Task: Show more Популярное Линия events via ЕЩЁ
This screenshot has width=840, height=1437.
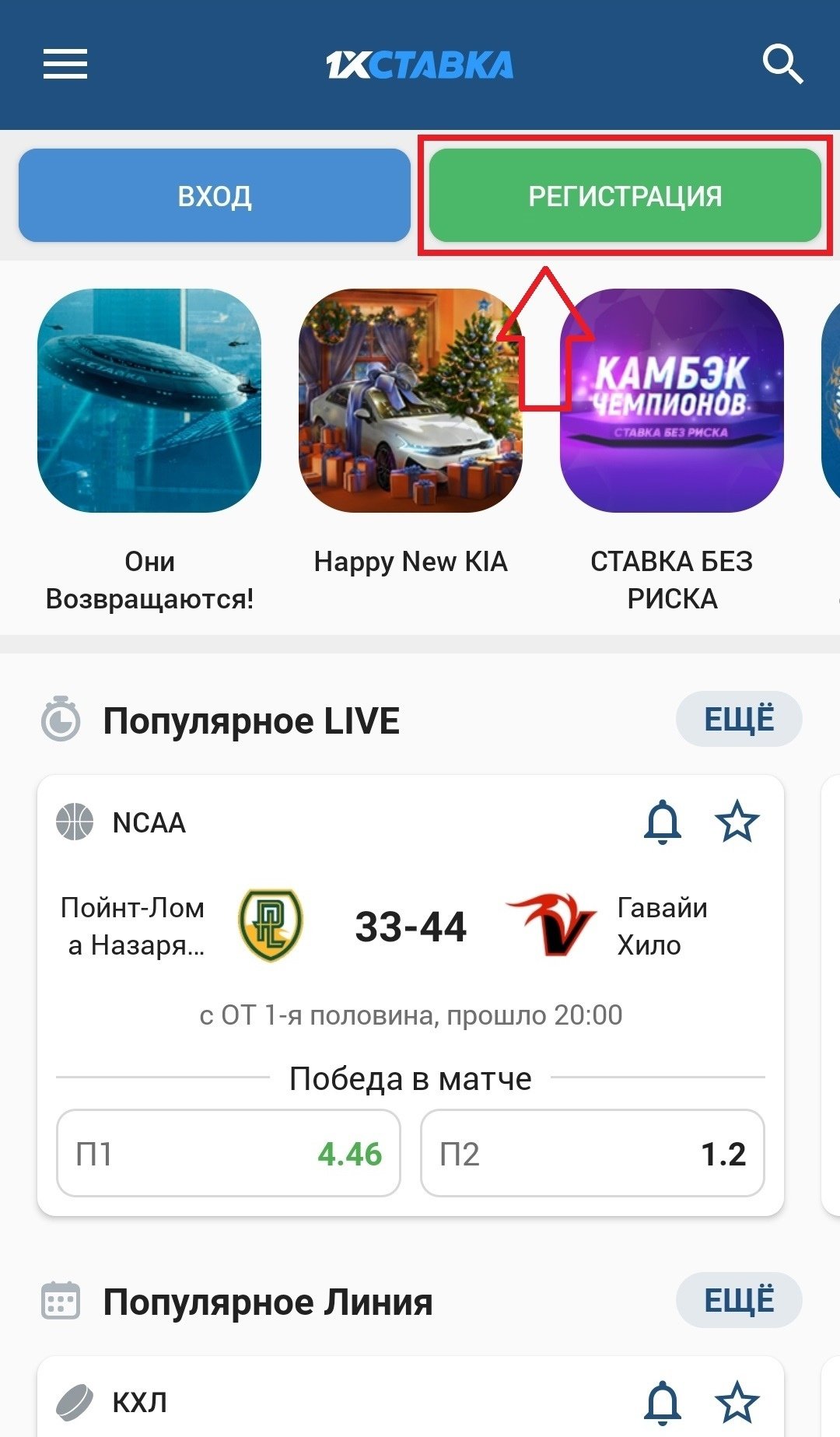Action: 738,1301
